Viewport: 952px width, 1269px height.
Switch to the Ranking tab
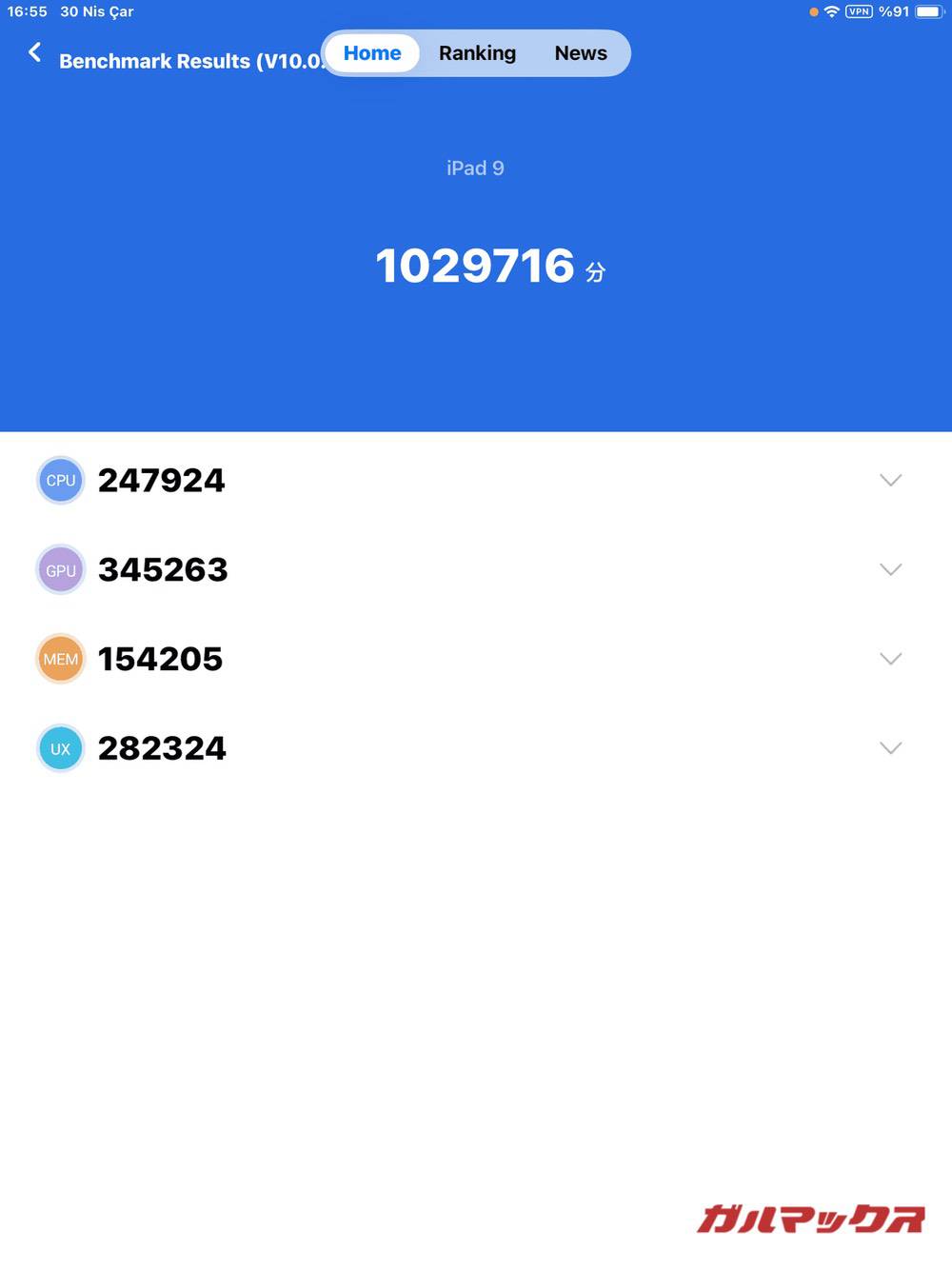click(477, 53)
